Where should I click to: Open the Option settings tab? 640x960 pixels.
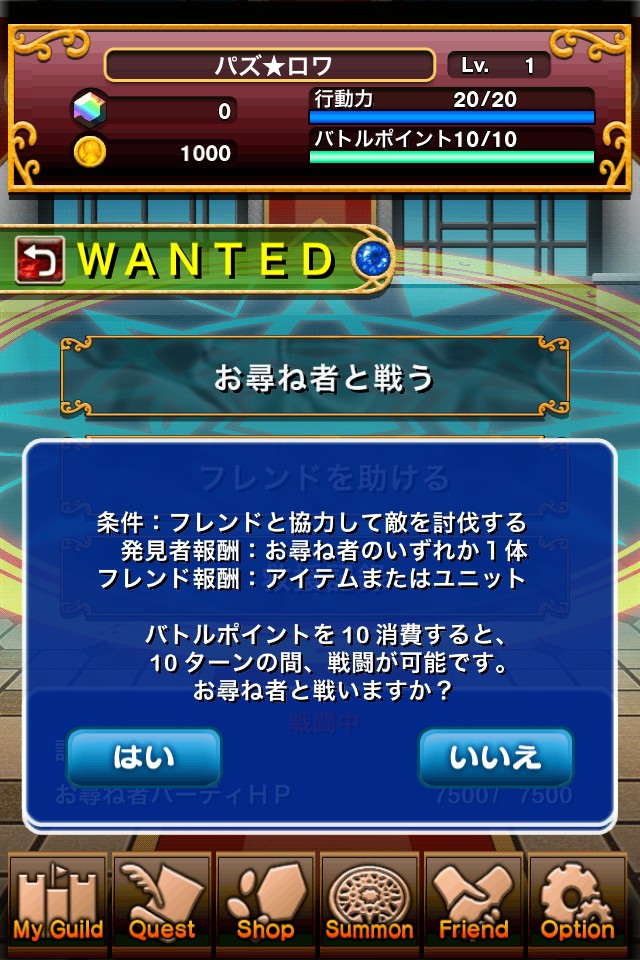577,900
